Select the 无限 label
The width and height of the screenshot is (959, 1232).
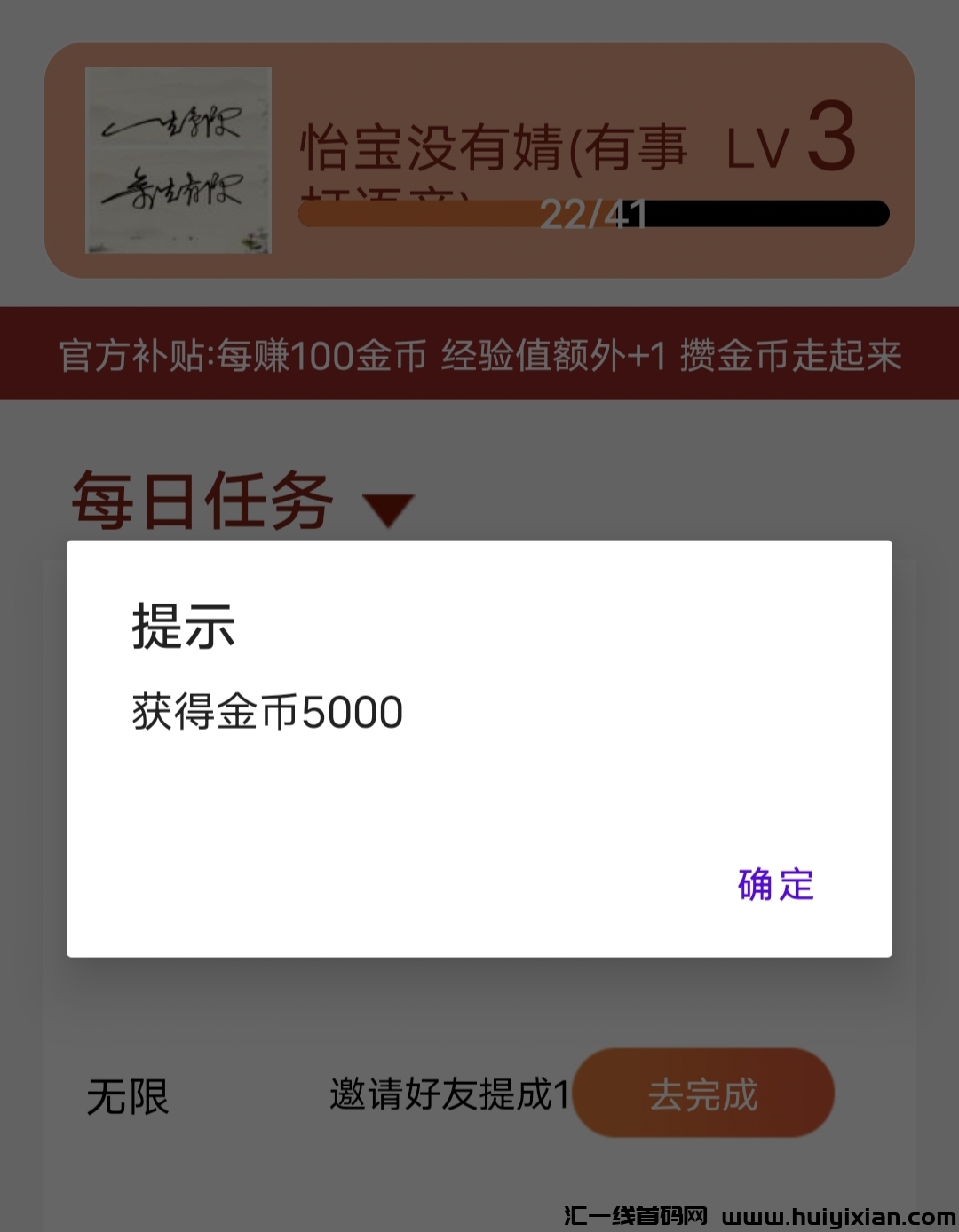click(x=130, y=1097)
